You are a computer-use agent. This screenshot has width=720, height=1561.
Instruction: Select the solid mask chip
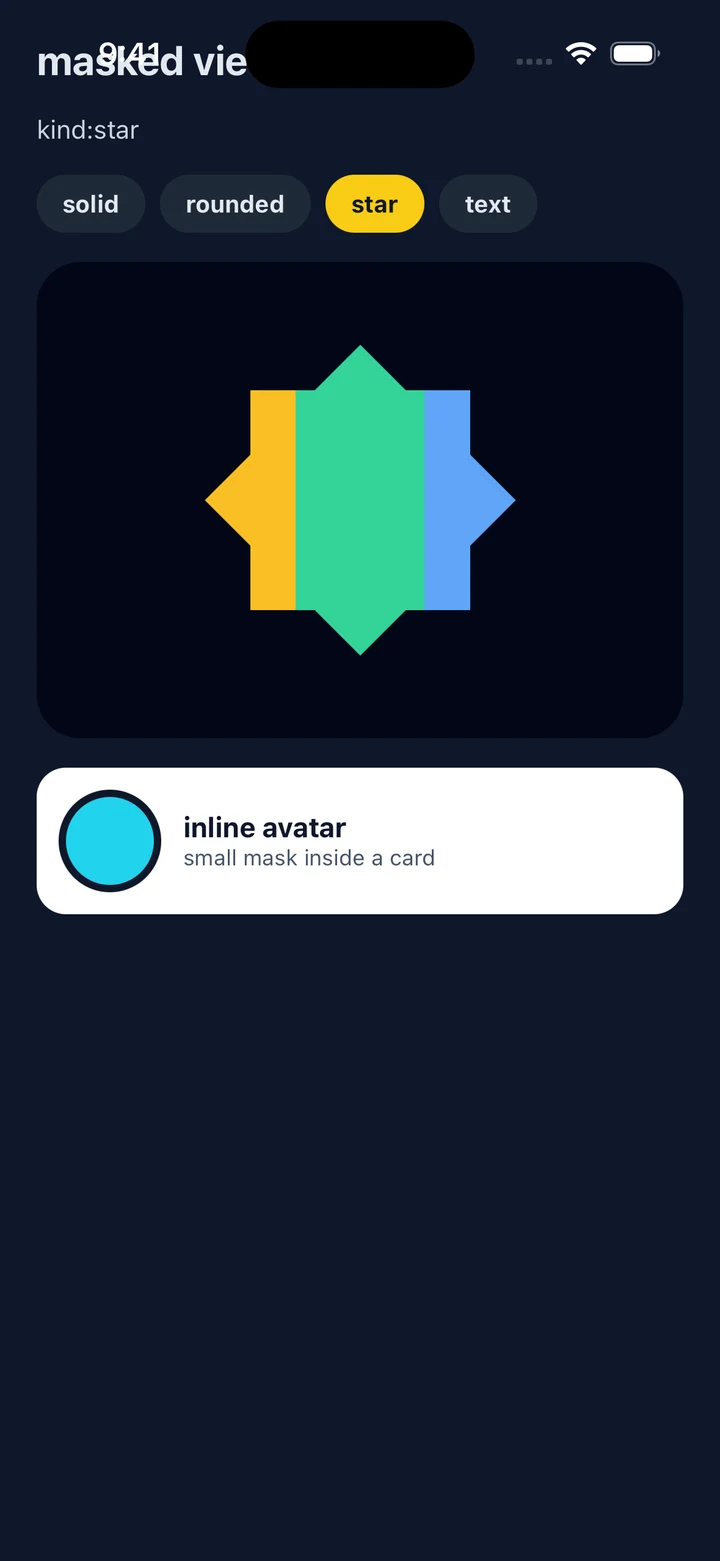pyautogui.click(x=91, y=204)
